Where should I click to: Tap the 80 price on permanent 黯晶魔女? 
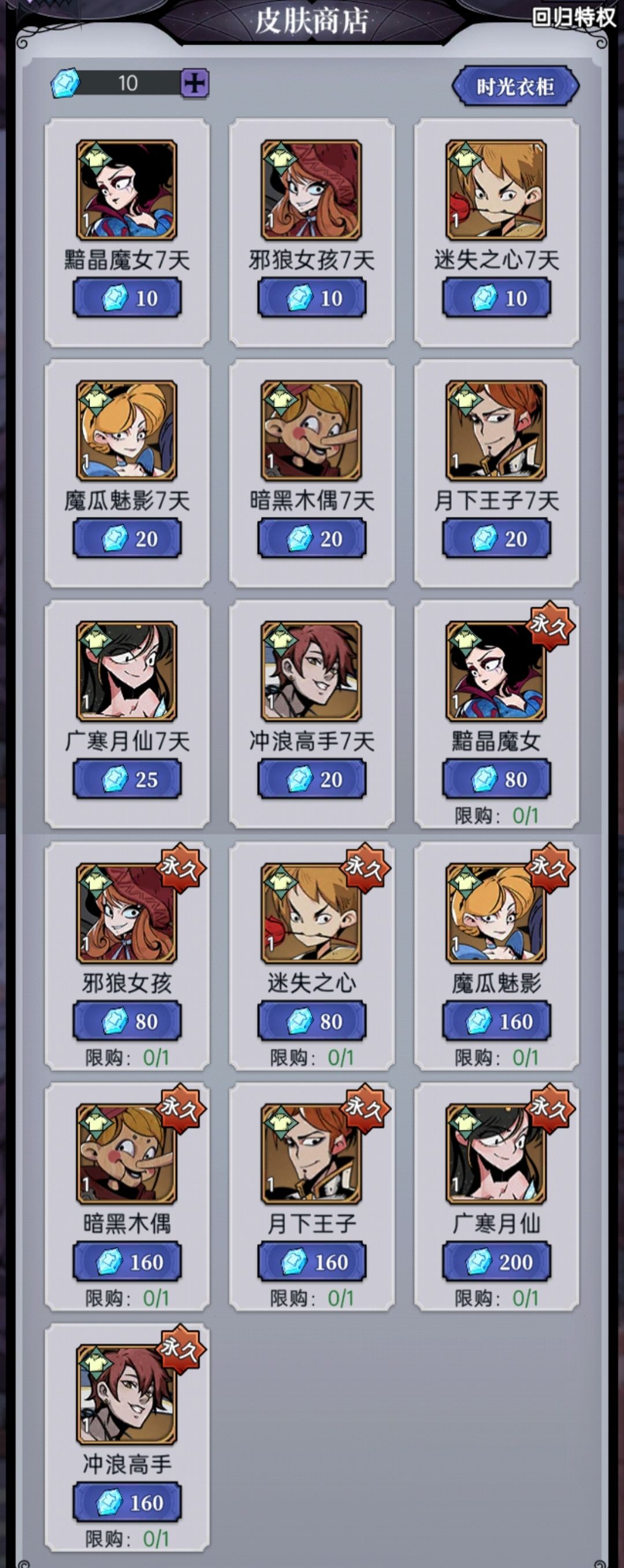496,779
